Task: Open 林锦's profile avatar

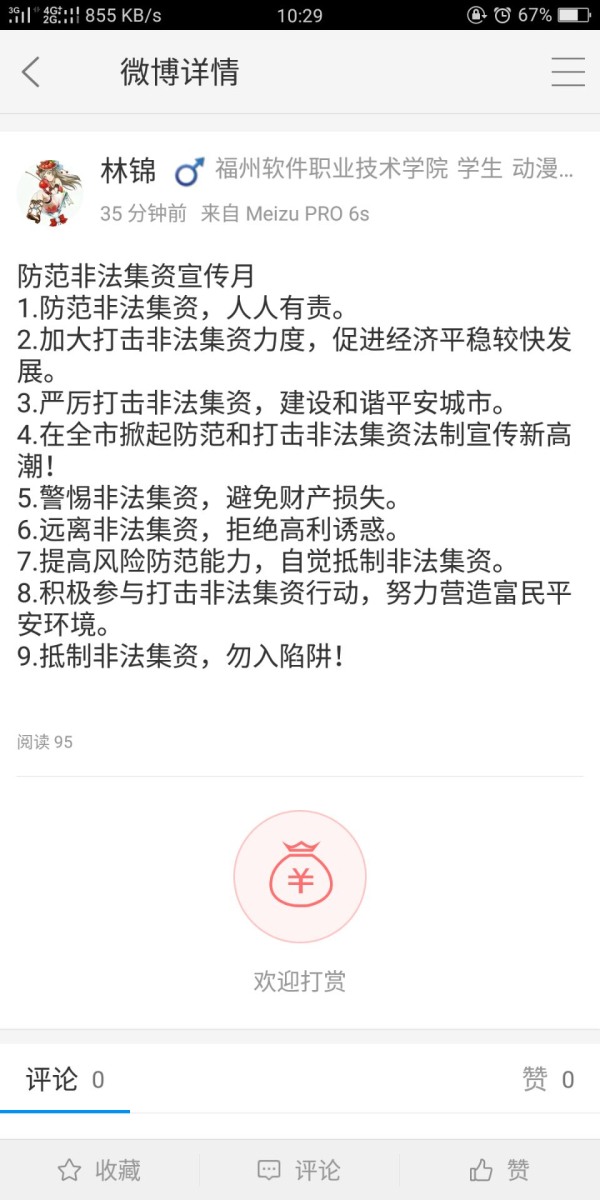Action: coord(48,189)
